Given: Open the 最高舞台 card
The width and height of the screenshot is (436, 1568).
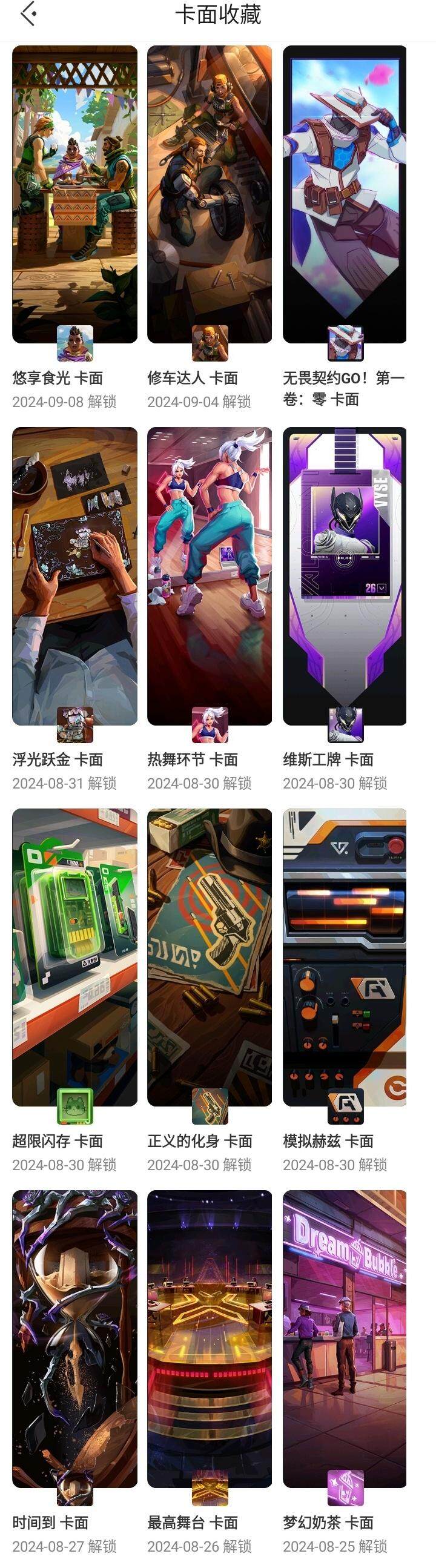Looking at the screenshot, I should 210,1338.
